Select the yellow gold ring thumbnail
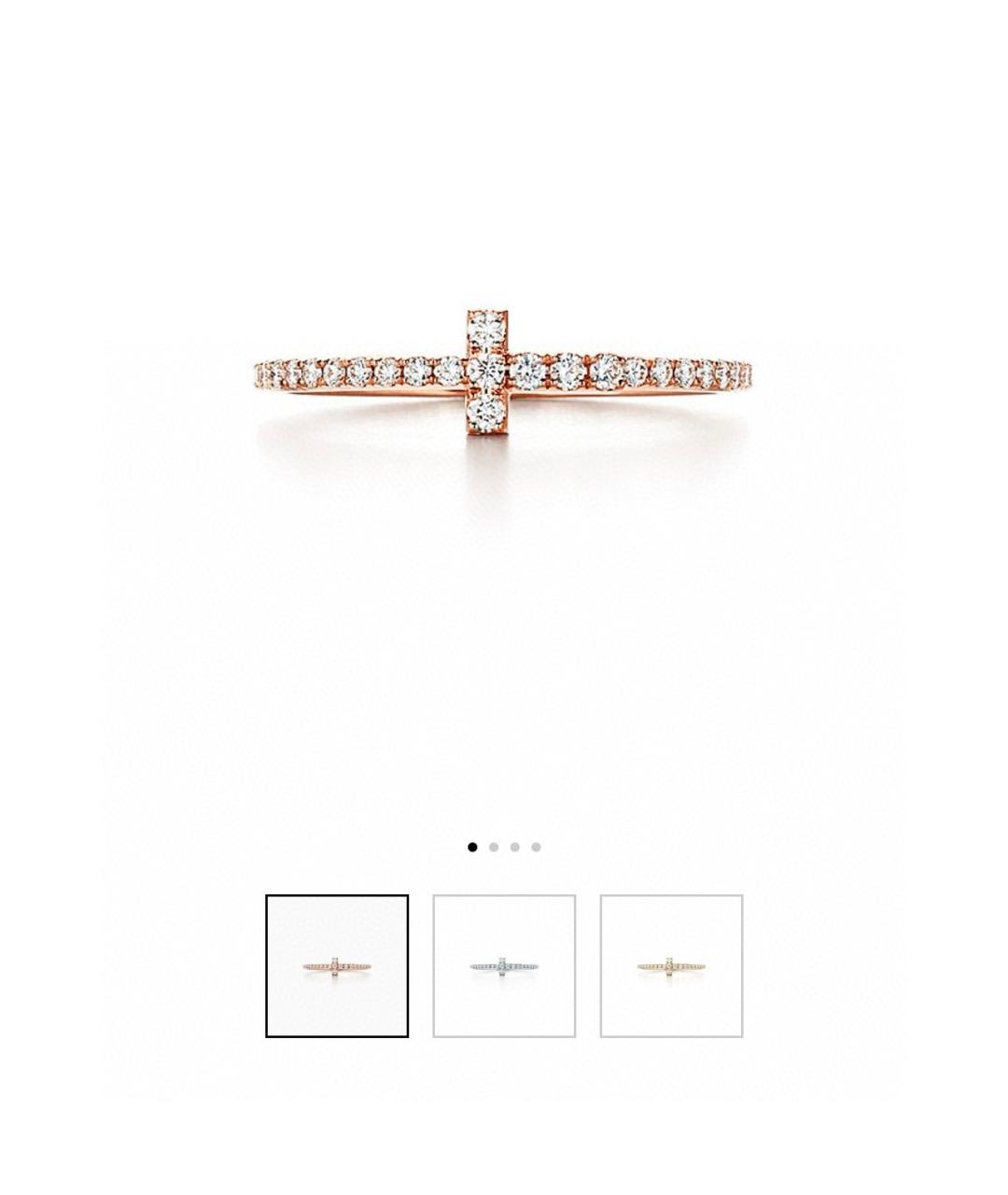 671,966
